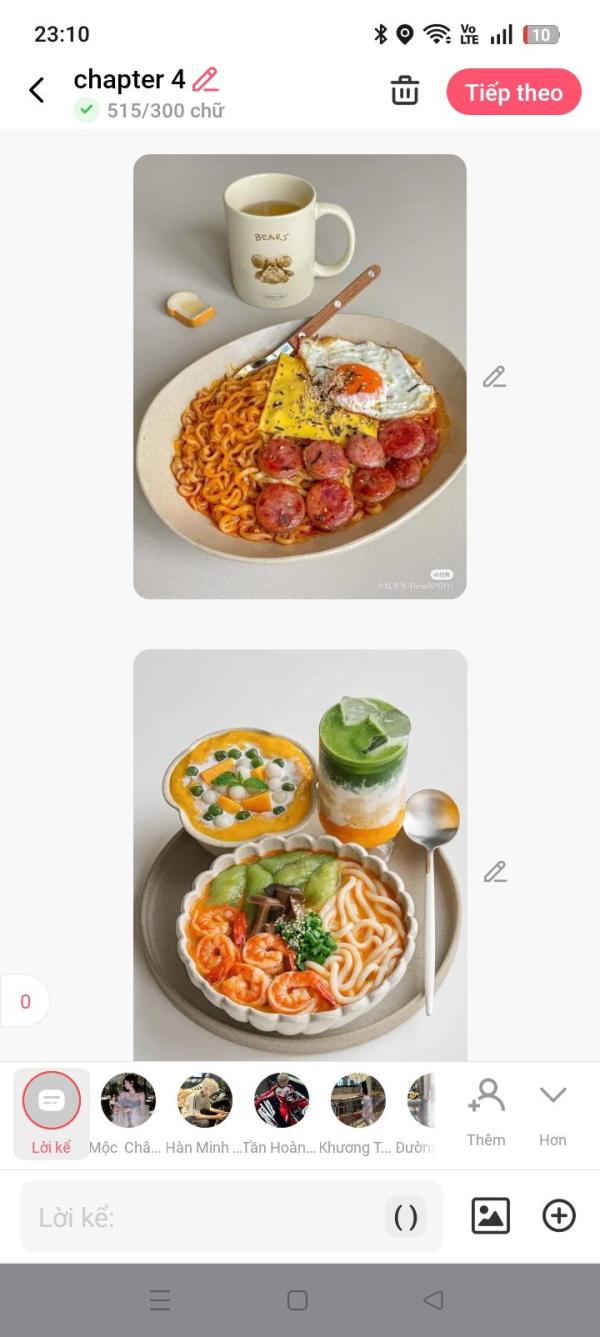Tap the Tiếp theo button
Image resolution: width=600 pixels, height=1337 pixels.
pyautogui.click(x=514, y=92)
